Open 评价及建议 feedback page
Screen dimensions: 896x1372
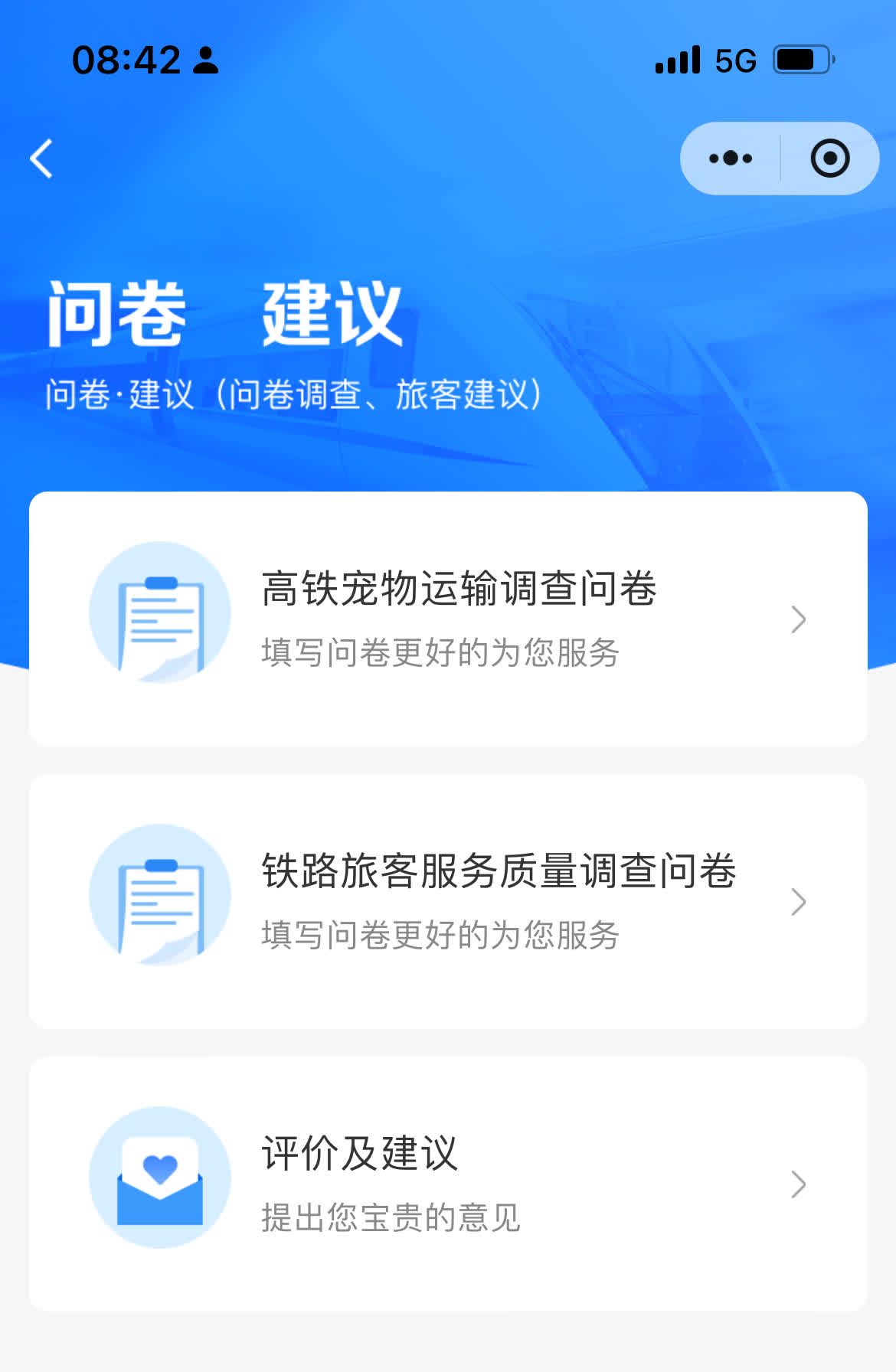pyautogui.click(x=448, y=1184)
